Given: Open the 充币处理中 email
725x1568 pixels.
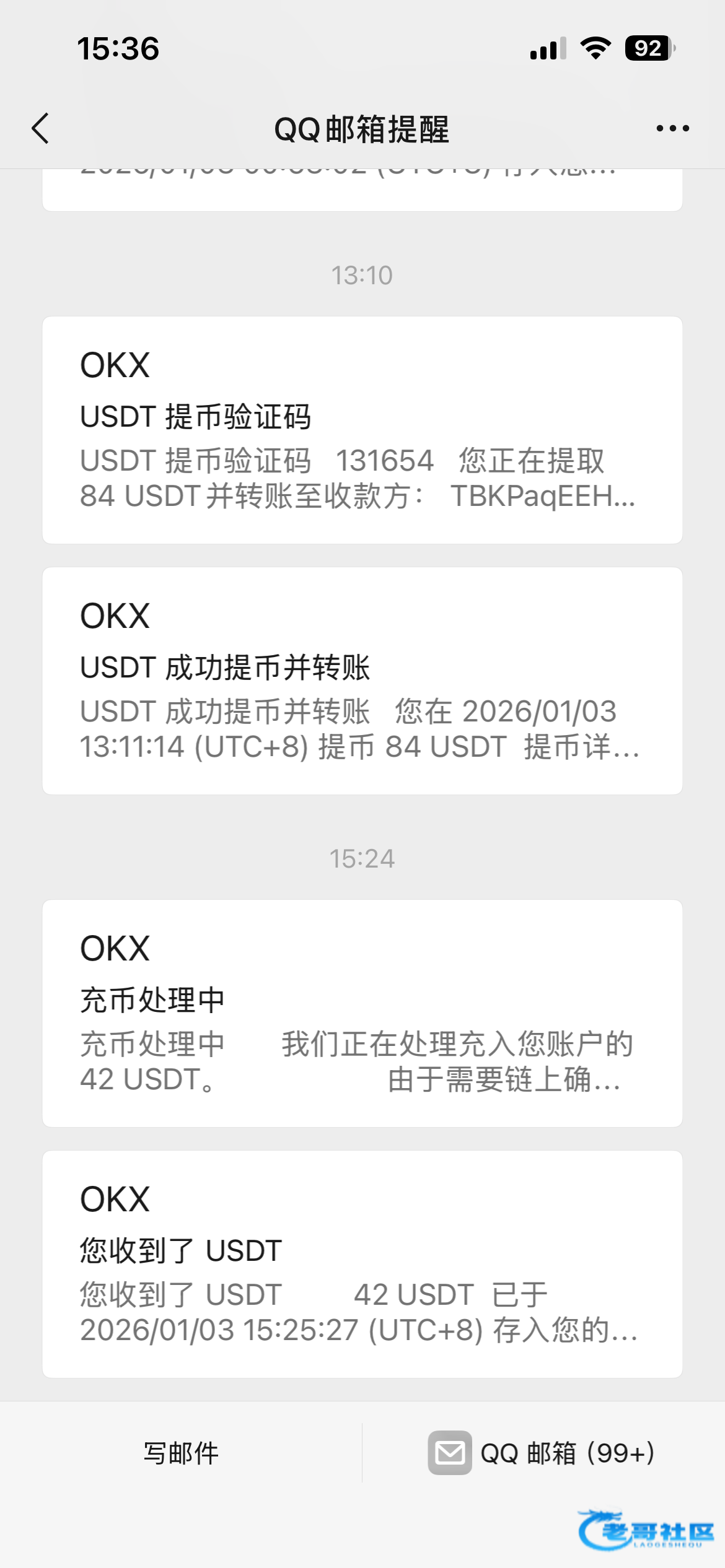Looking at the screenshot, I should [362, 1013].
